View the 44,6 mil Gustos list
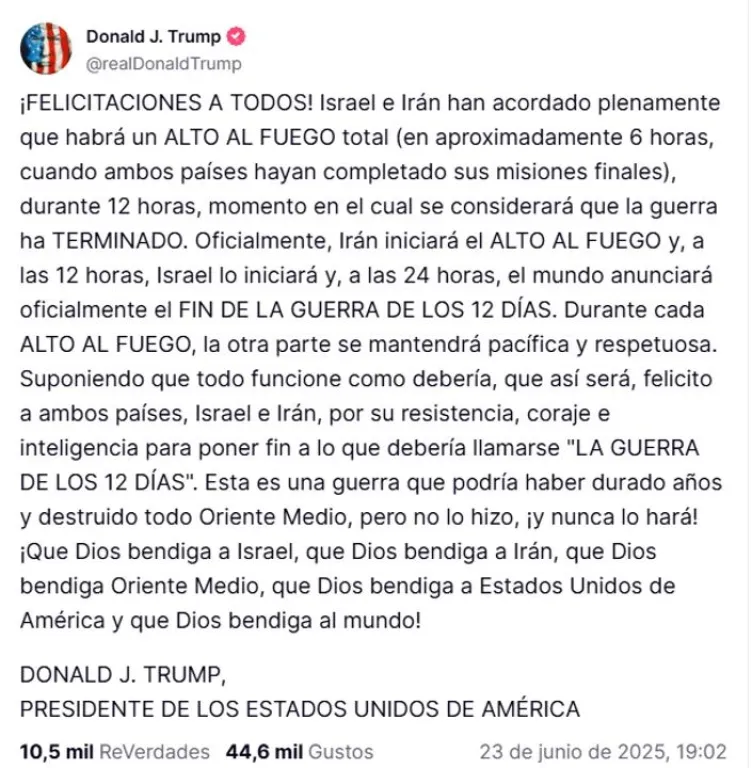This screenshot has height=768, width=752. (x=300, y=751)
